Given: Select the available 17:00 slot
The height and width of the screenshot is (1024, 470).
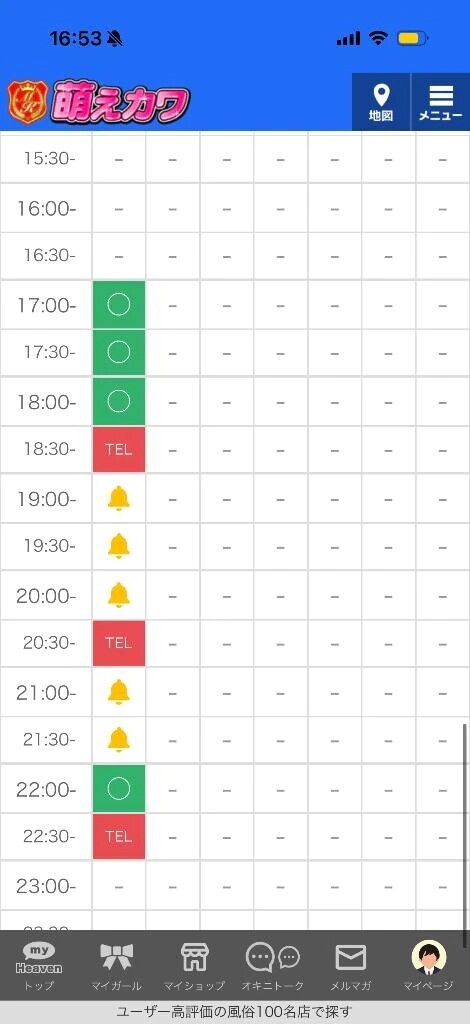Looking at the screenshot, I should tap(119, 305).
